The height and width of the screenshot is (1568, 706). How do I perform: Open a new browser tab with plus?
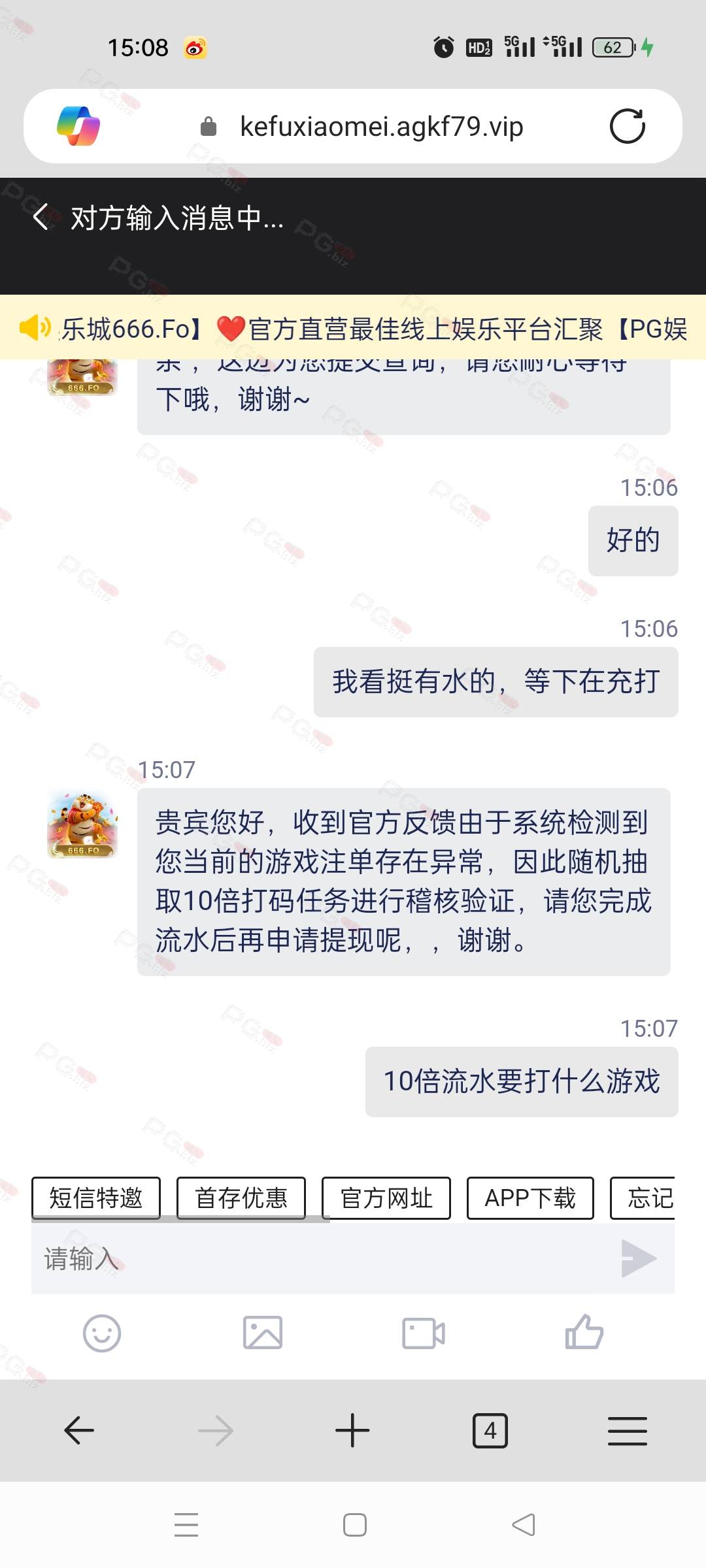tap(352, 1431)
